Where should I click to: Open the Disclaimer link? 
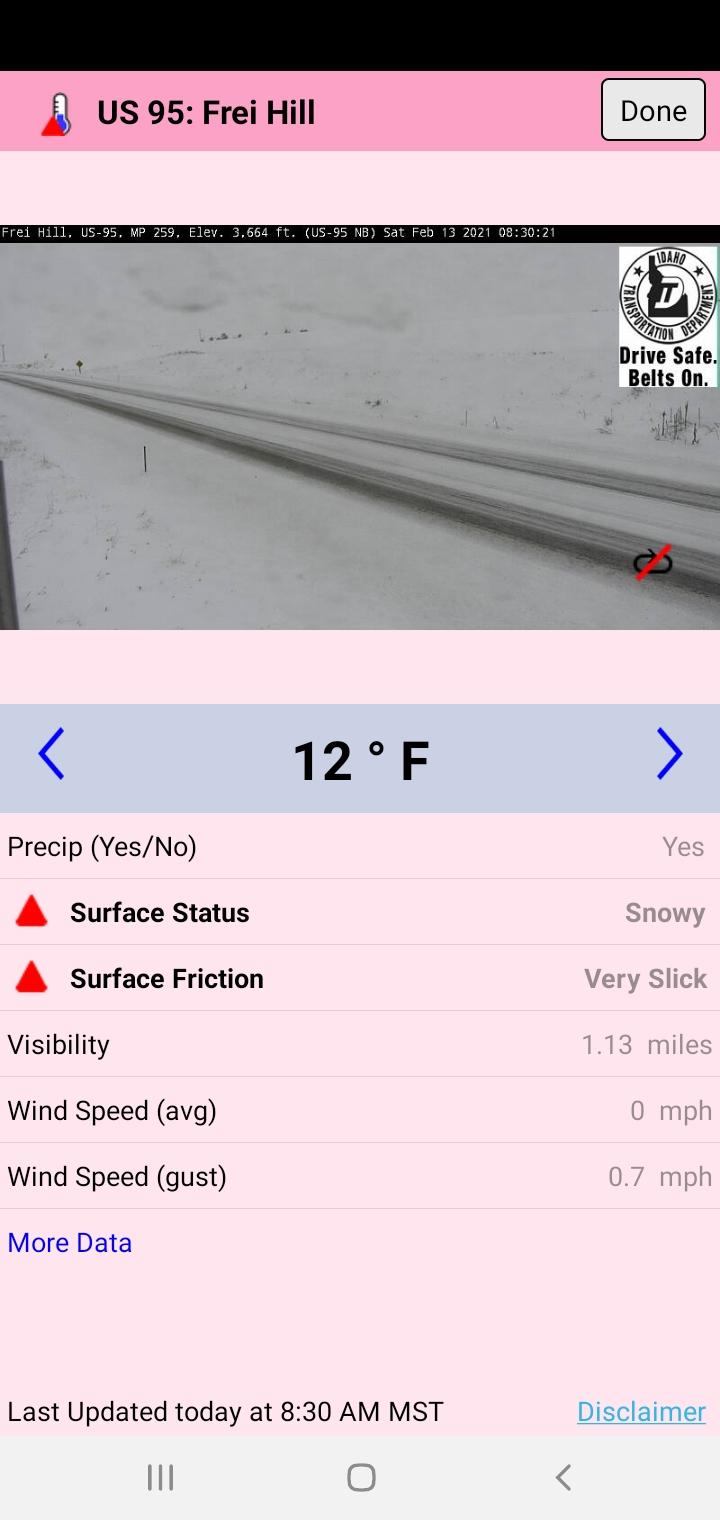click(x=641, y=1411)
